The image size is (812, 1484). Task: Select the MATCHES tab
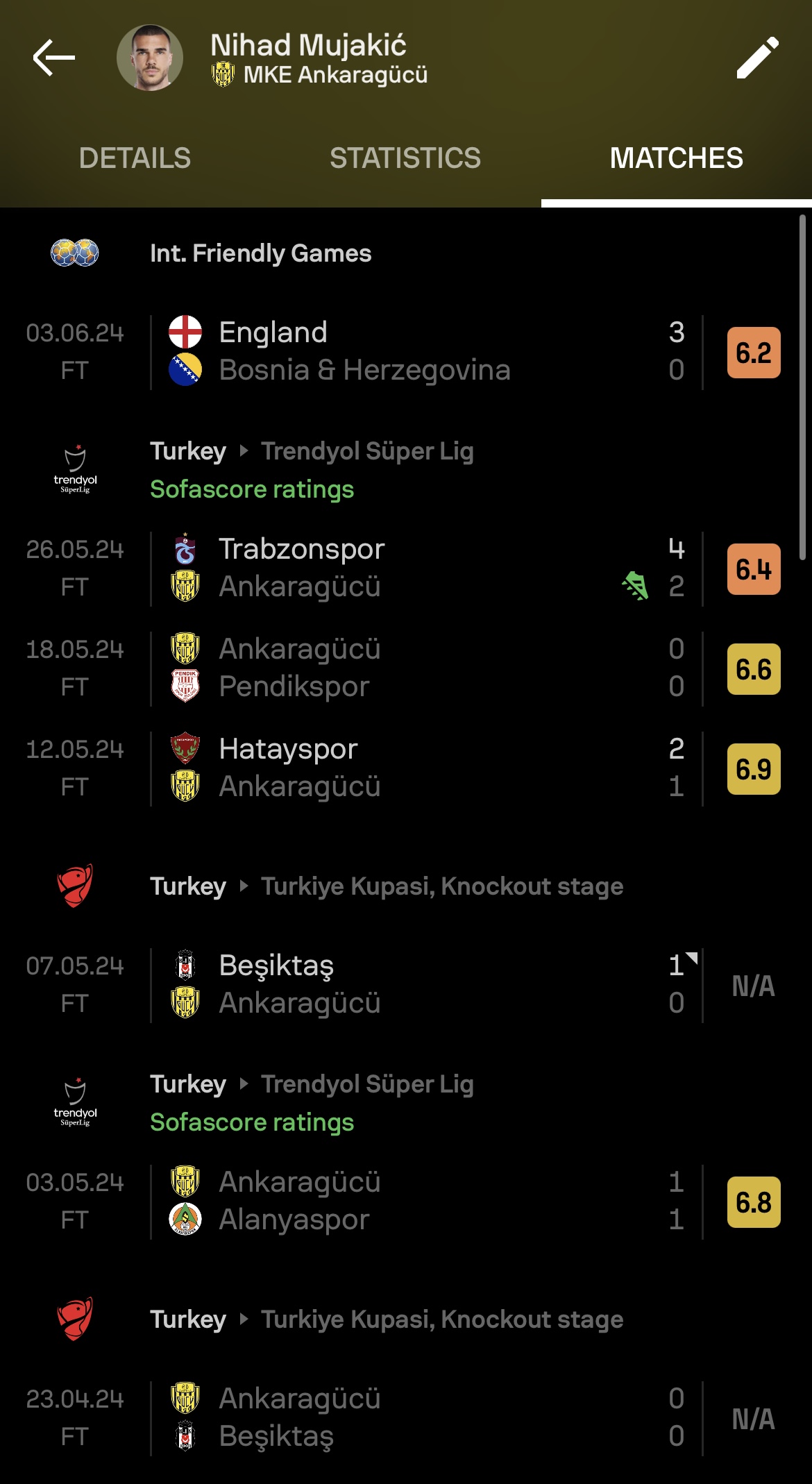coord(677,158)
